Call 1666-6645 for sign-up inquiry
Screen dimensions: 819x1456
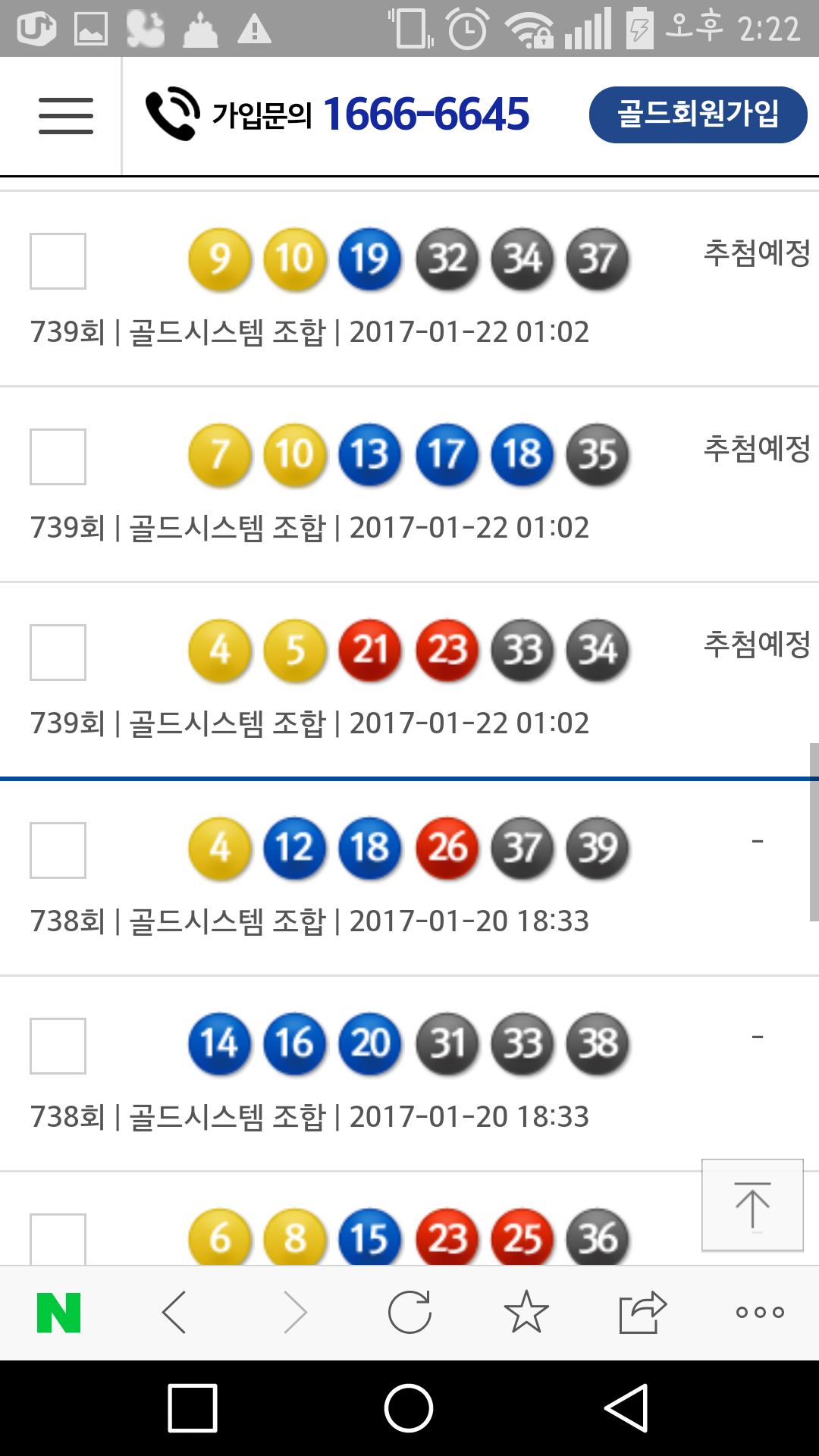[x=338, y=115]
